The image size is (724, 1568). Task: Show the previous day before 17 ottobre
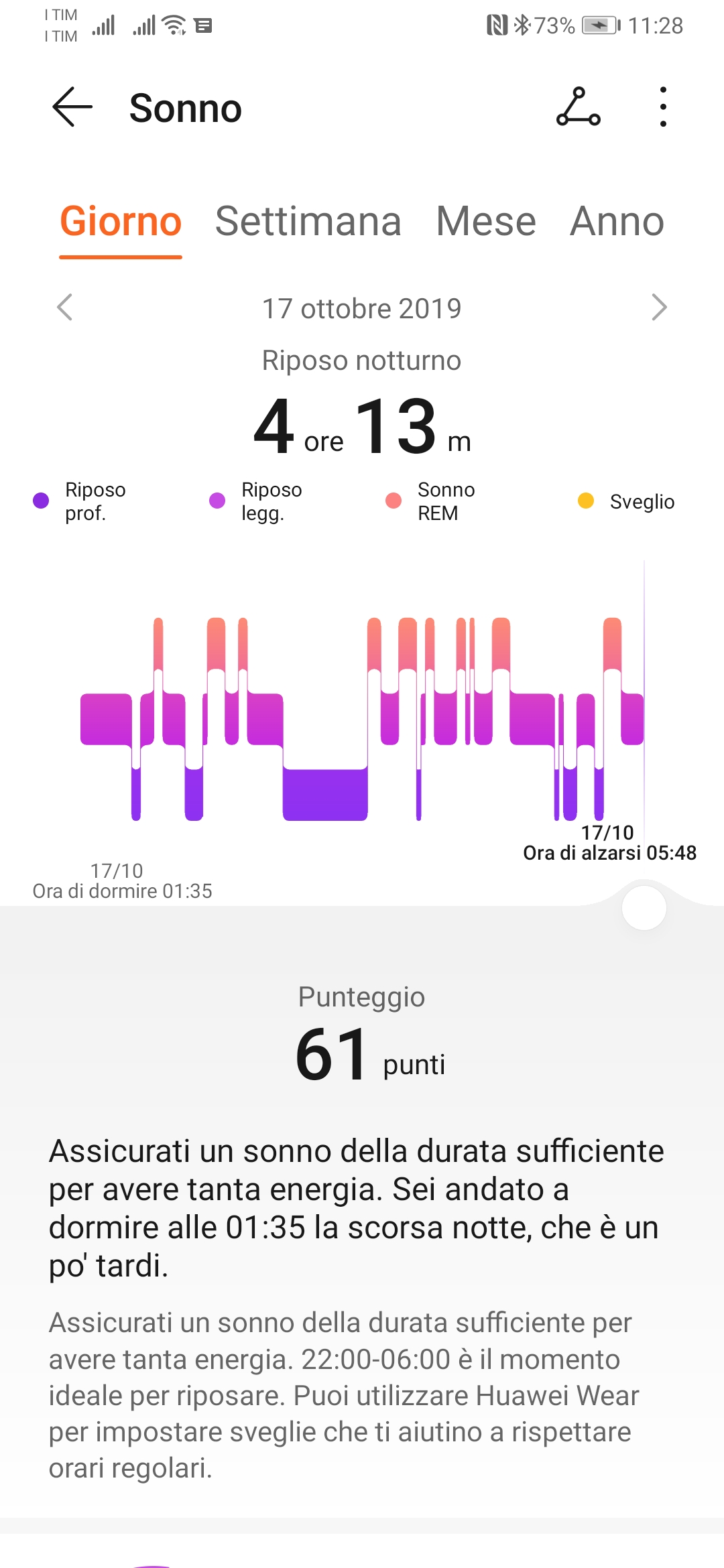[65, 308]
